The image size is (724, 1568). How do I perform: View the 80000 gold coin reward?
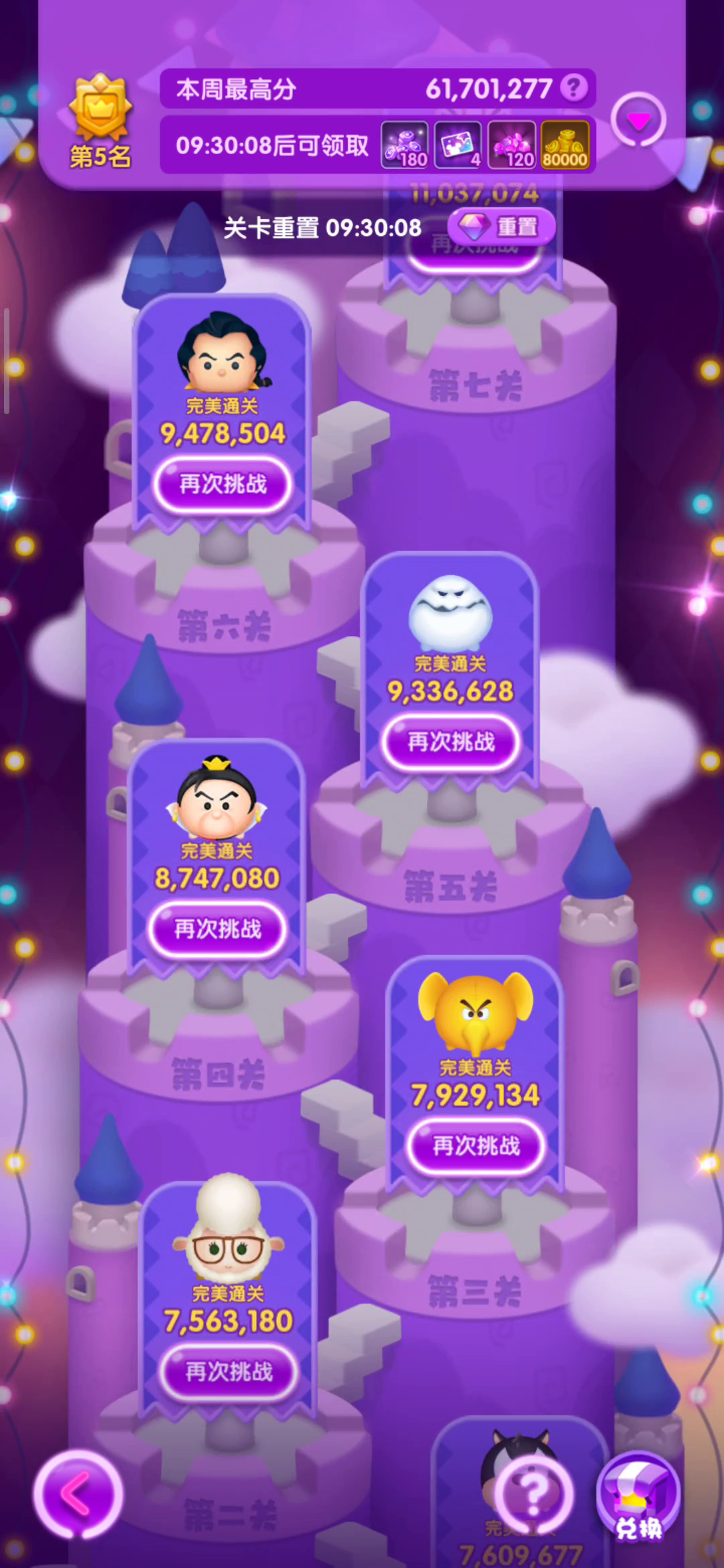pos(565,144)
